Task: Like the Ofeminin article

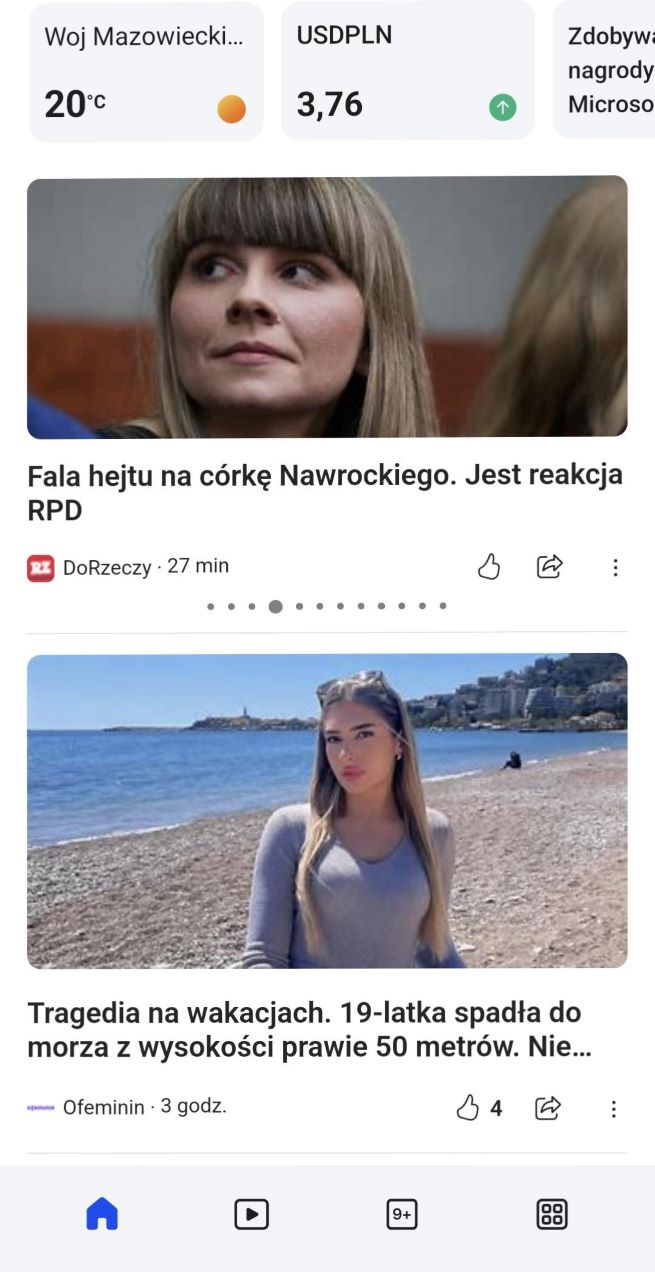Action: tap(468, 1108)
